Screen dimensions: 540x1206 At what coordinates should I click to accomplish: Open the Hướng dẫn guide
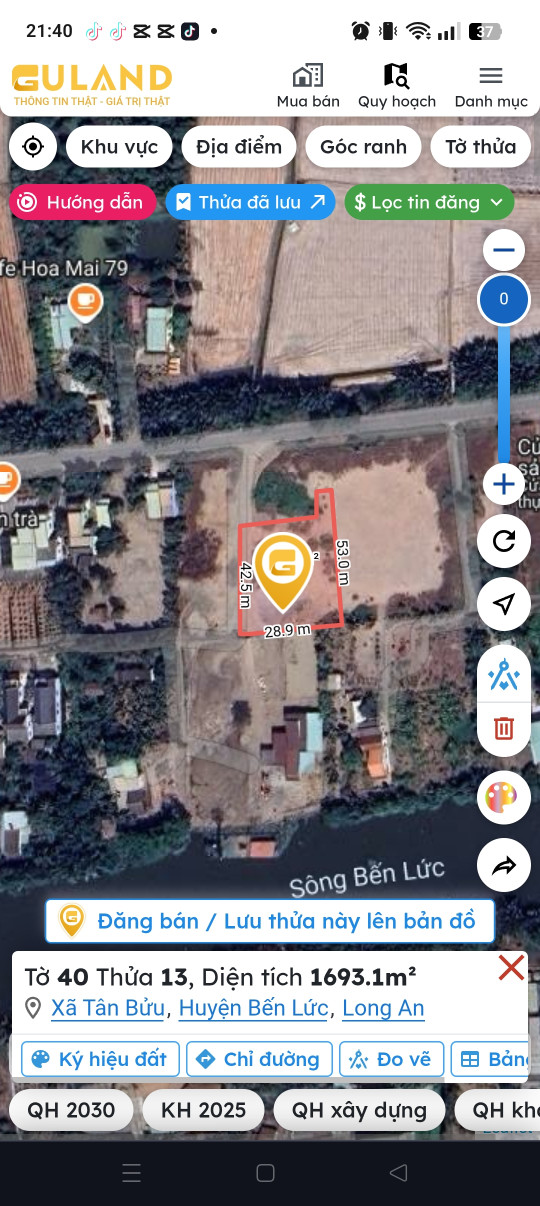click(83, 202)
